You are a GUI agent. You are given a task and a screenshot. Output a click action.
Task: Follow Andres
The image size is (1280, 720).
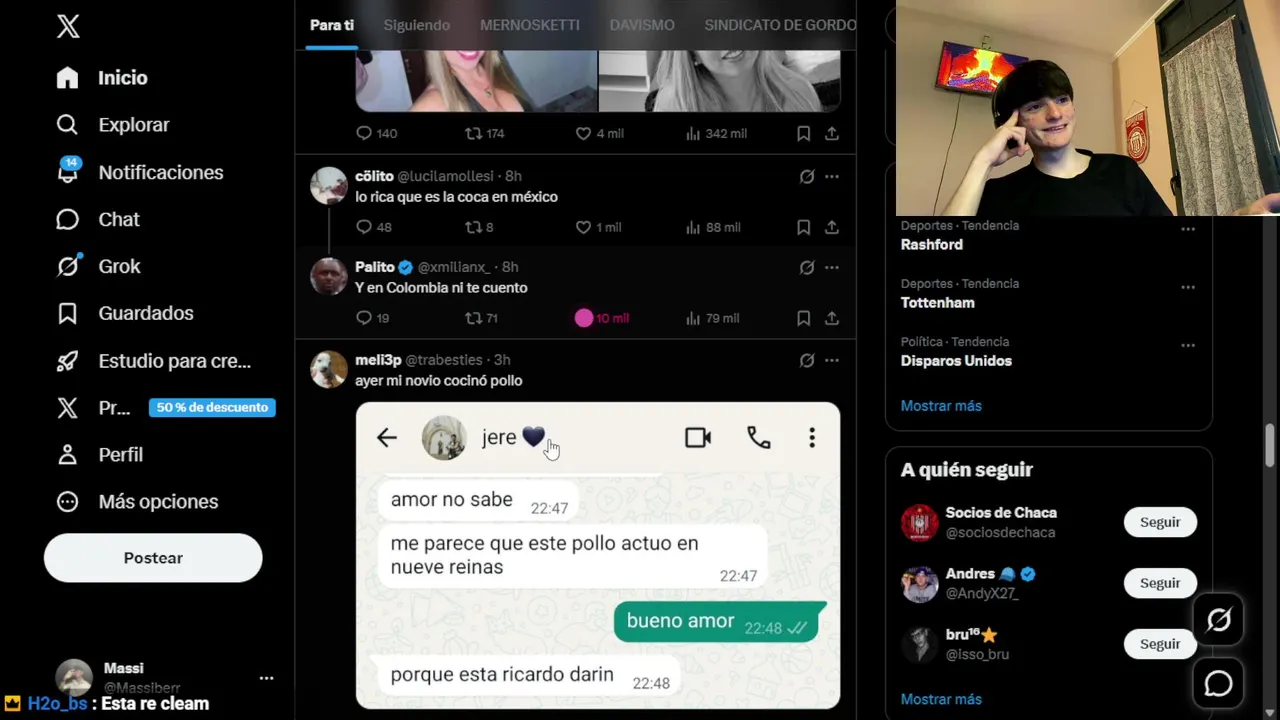pos(1160,583)
